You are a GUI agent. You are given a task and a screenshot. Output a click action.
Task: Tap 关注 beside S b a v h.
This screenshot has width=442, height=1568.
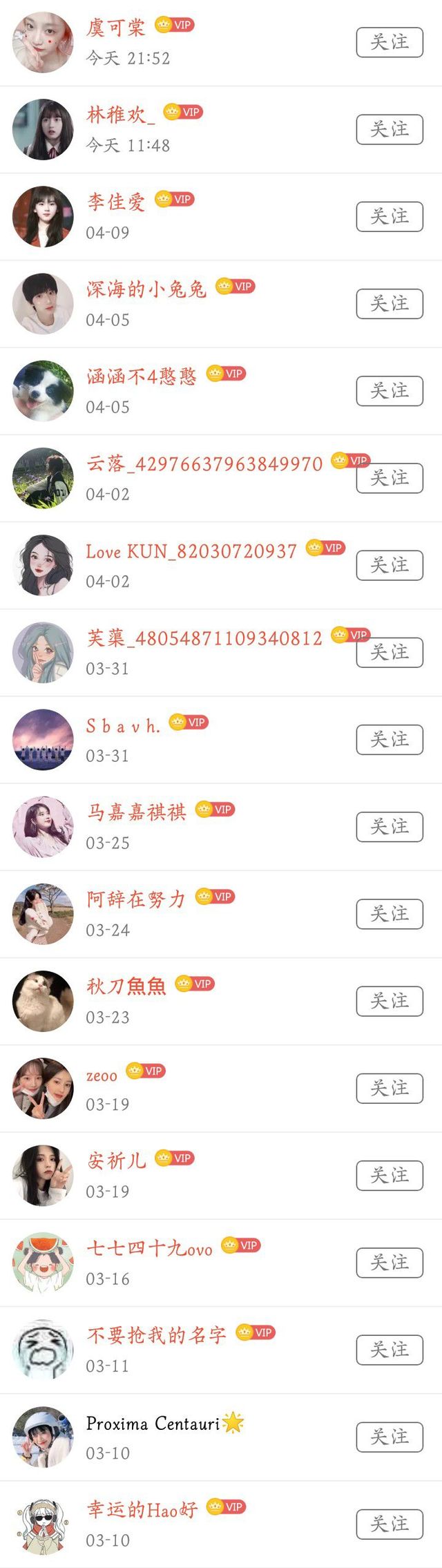click(389, 740)
